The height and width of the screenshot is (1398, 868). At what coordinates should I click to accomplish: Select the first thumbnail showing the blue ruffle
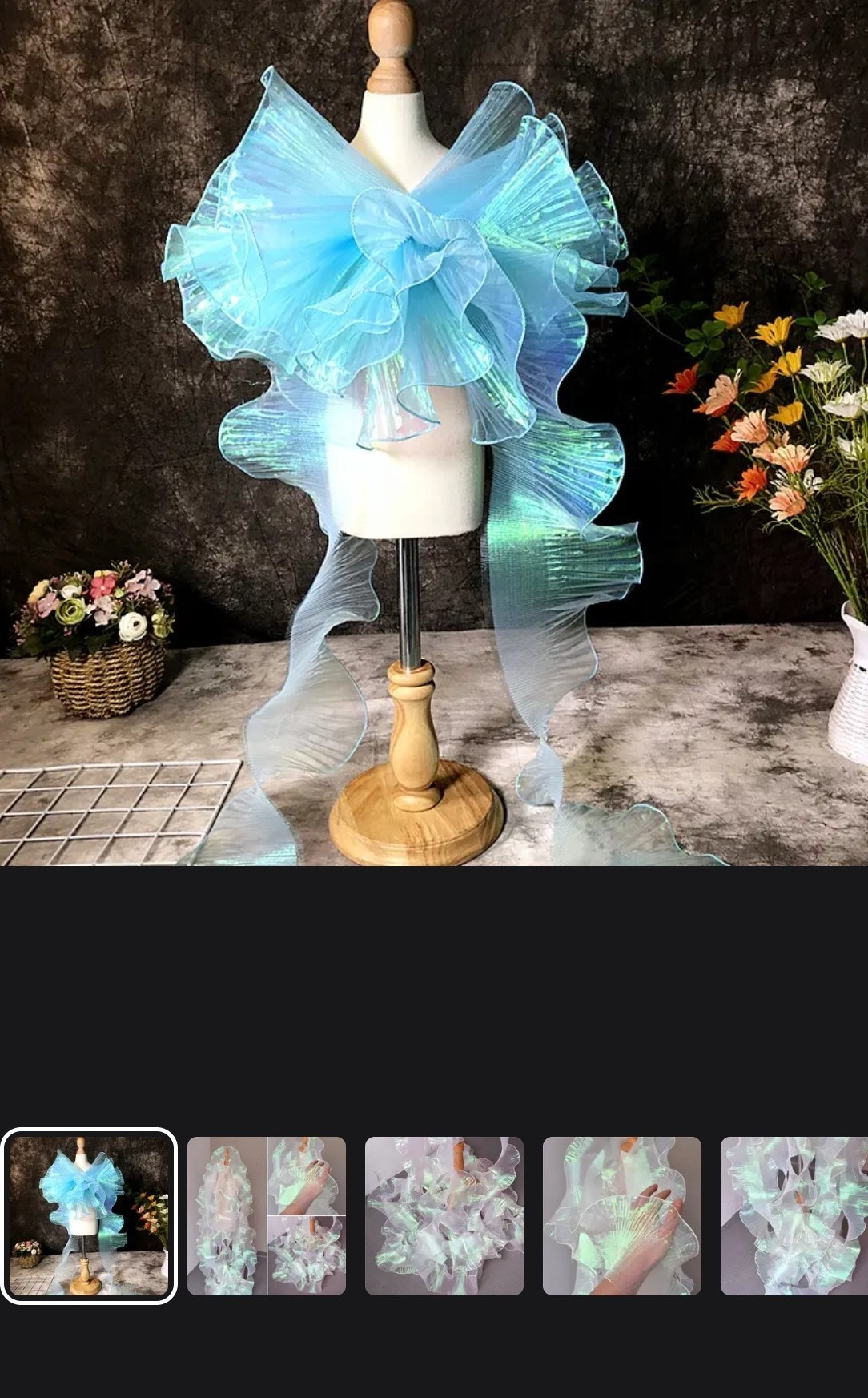pyautogui.click(x=89, y=1215)
